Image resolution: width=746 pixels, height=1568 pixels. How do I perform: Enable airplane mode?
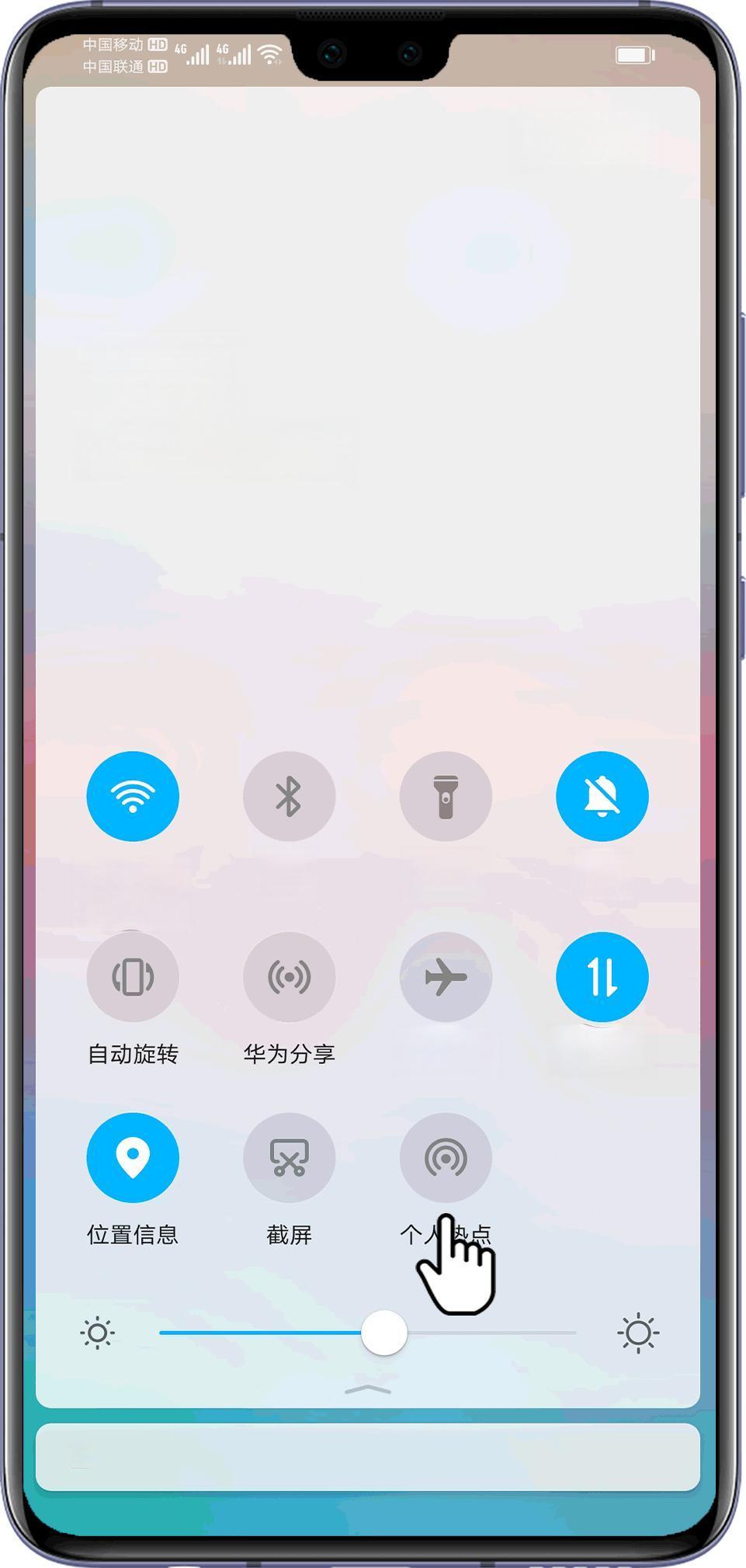click(x=446, y=977)
